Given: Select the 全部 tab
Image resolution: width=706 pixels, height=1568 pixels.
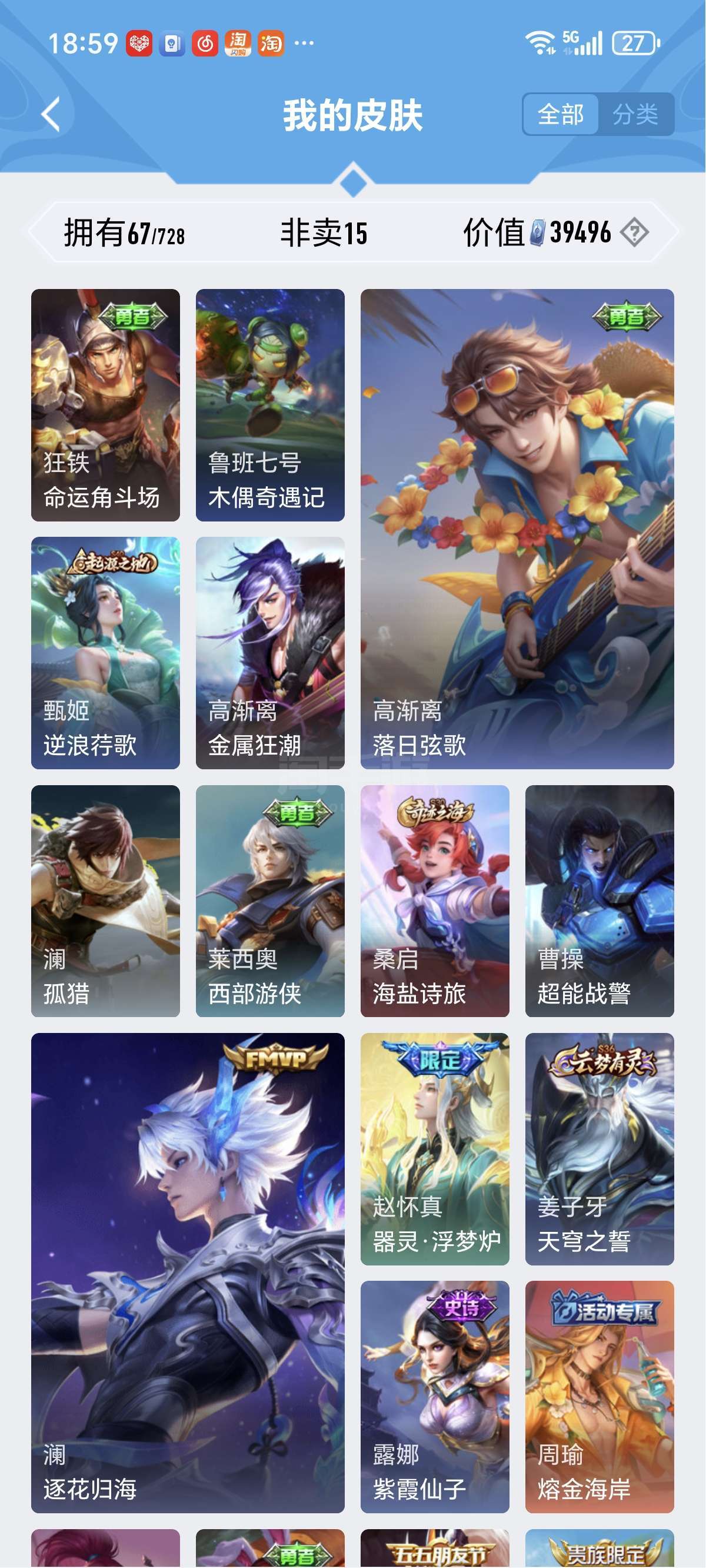Looking at the screenshot, I should point(561,114).
